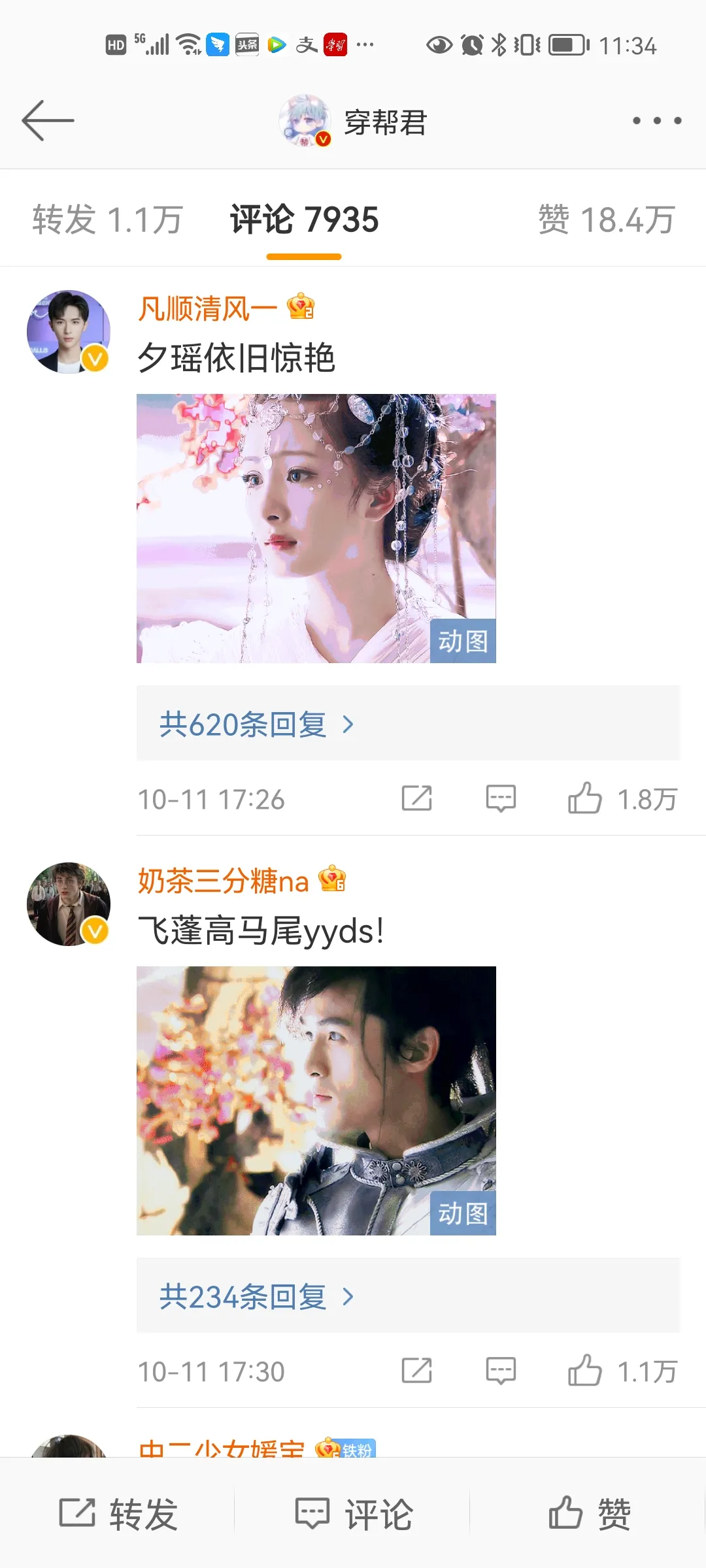
Task: Tap 赞 in the bottom bar
Action: (x=589, y=1513)
